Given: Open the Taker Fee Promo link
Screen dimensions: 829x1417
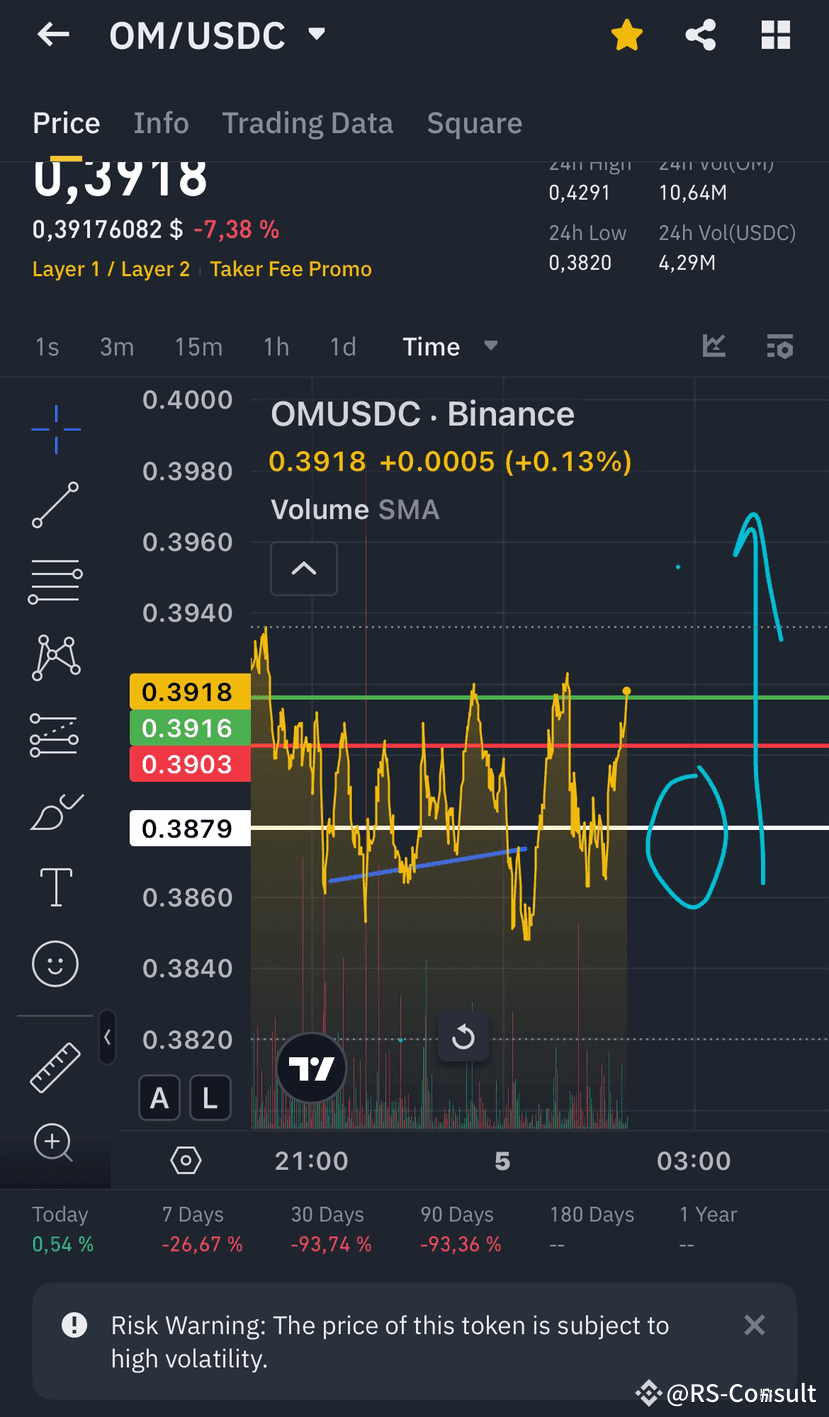Looking at the screenshot, I should (x=290, y=269).
